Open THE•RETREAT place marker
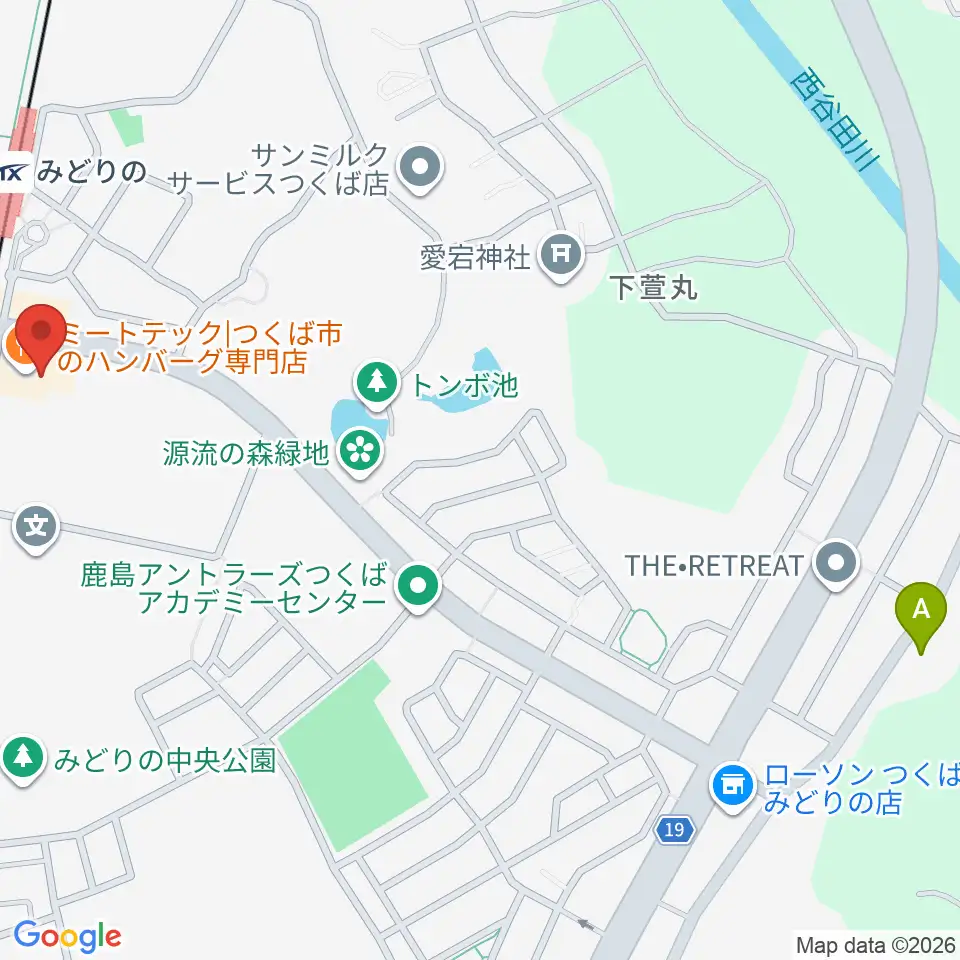The width and height of the screenshot is (960, 960). 836,564
